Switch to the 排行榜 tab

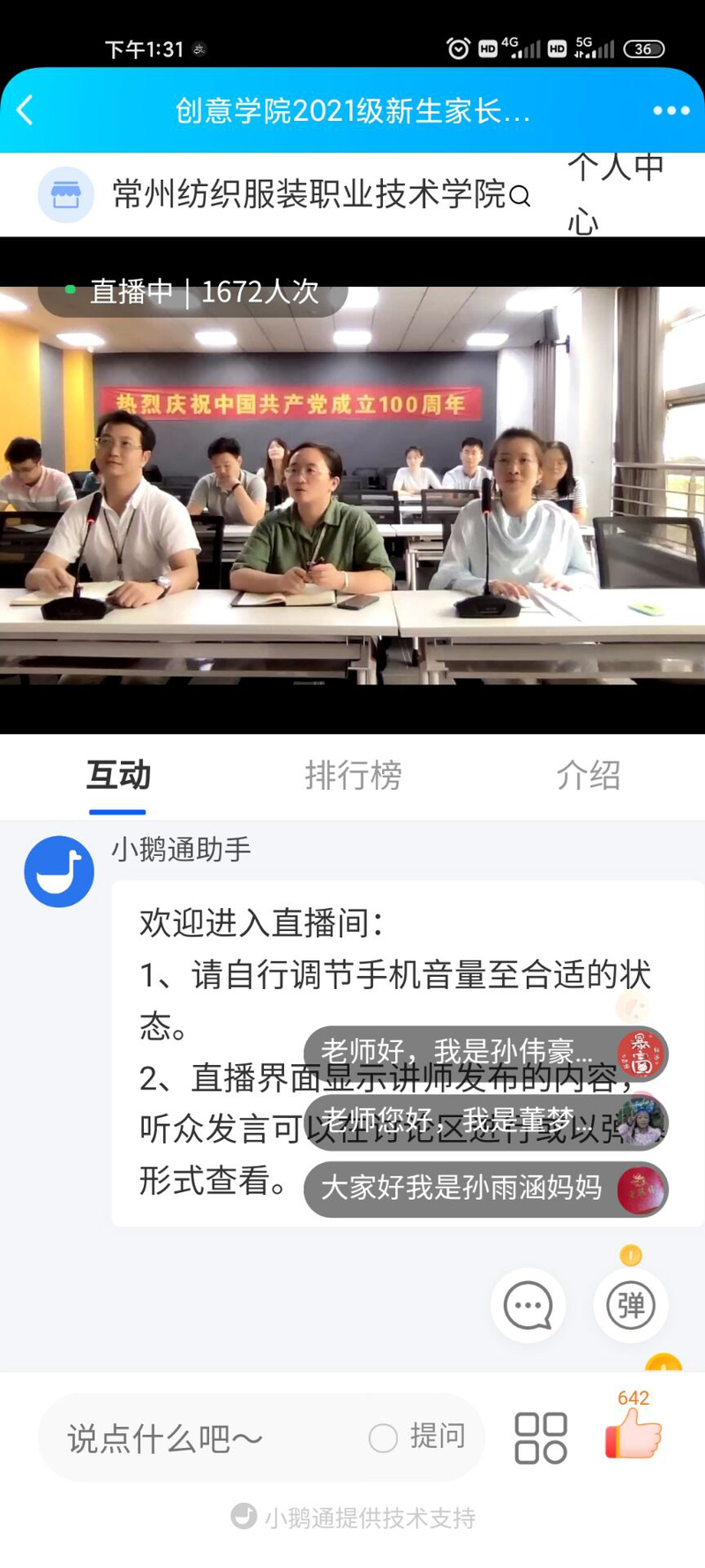pos(353,776)
